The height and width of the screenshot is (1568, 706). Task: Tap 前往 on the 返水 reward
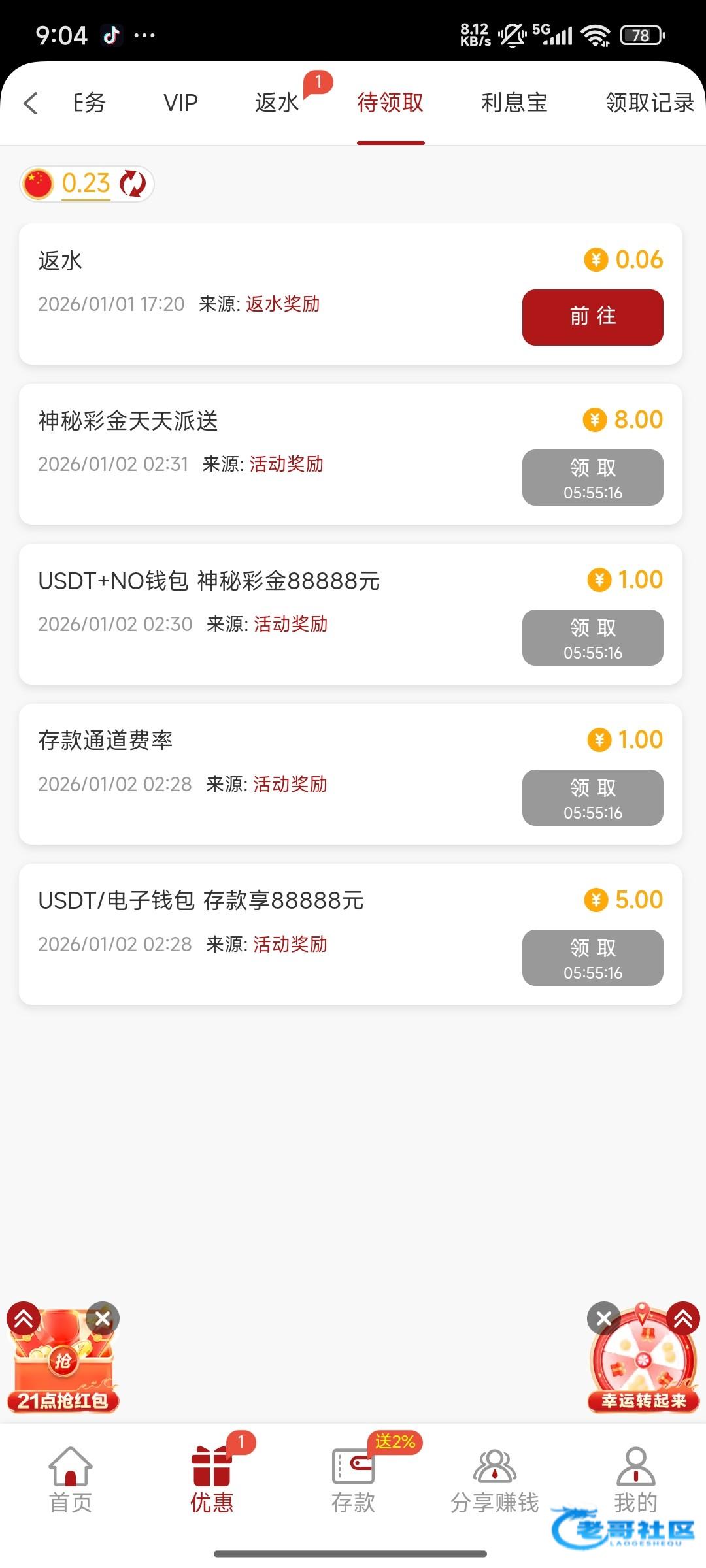(x=592, y=317)
